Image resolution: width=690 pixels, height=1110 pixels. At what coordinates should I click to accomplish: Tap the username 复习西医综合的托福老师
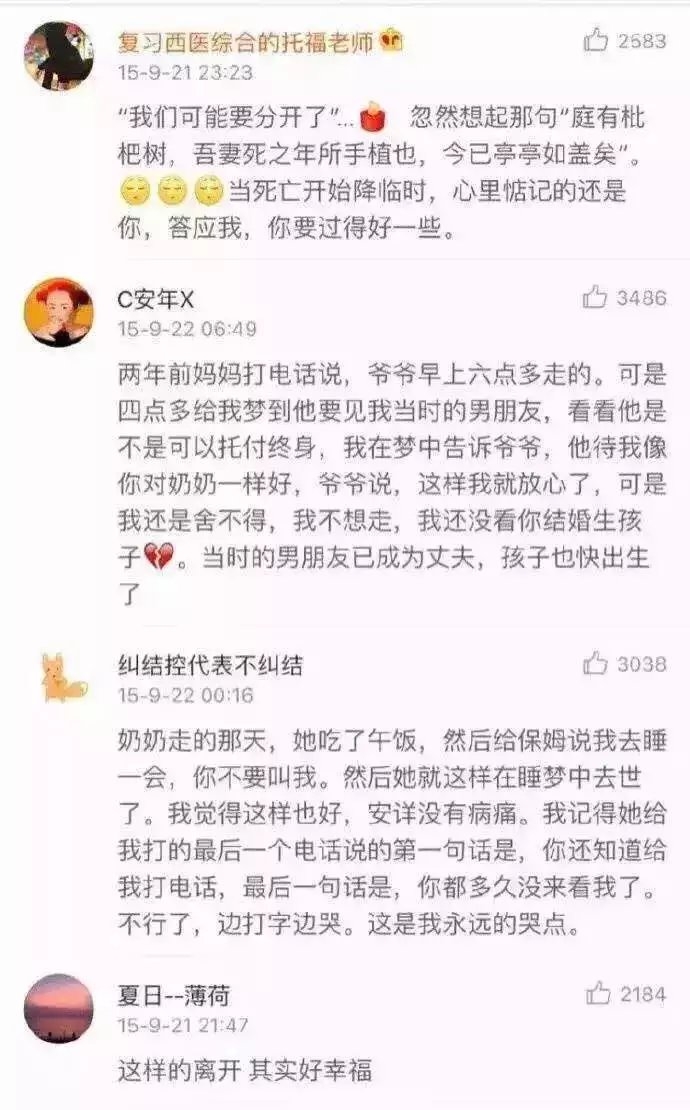(x=245, y=42)
